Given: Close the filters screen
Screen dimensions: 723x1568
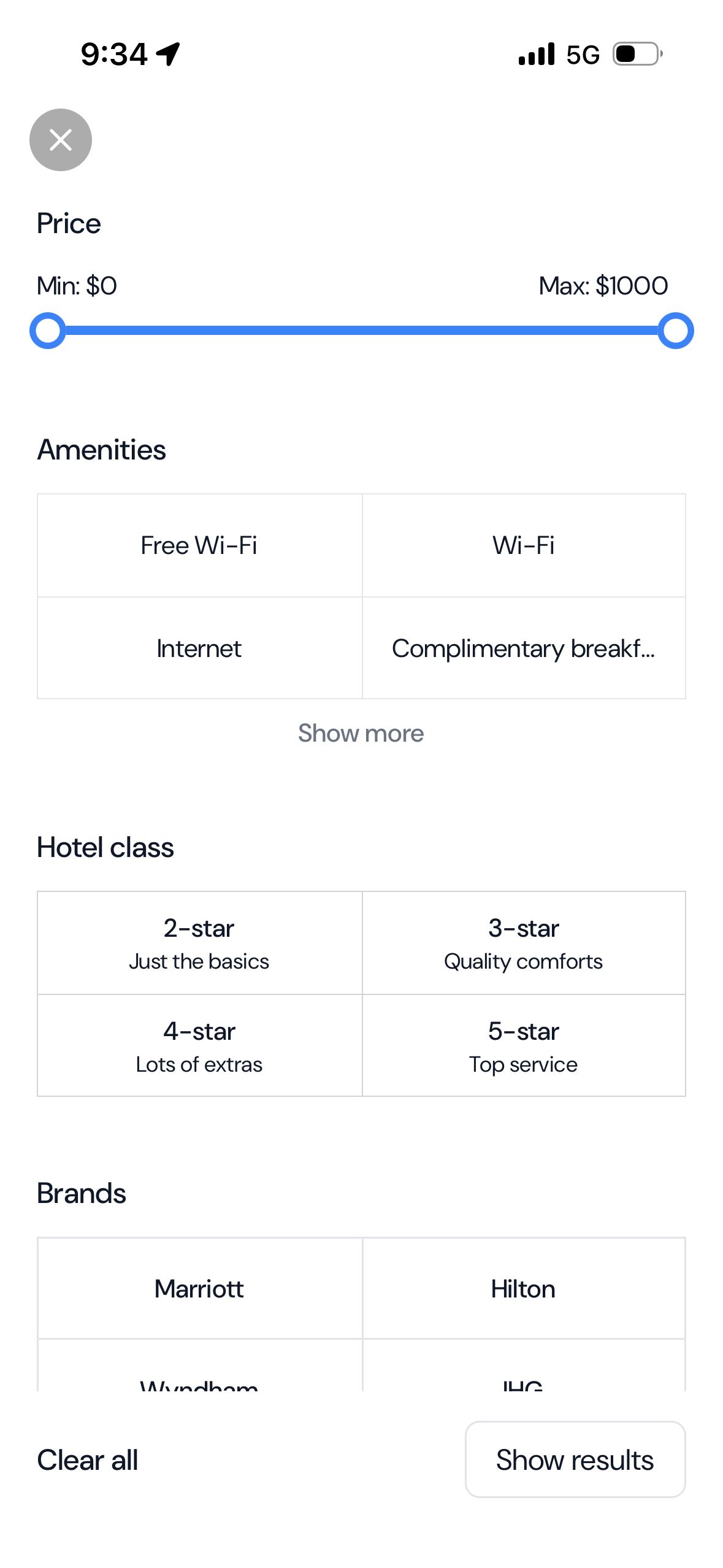Looking at the screenshot, I should [61, 140].
